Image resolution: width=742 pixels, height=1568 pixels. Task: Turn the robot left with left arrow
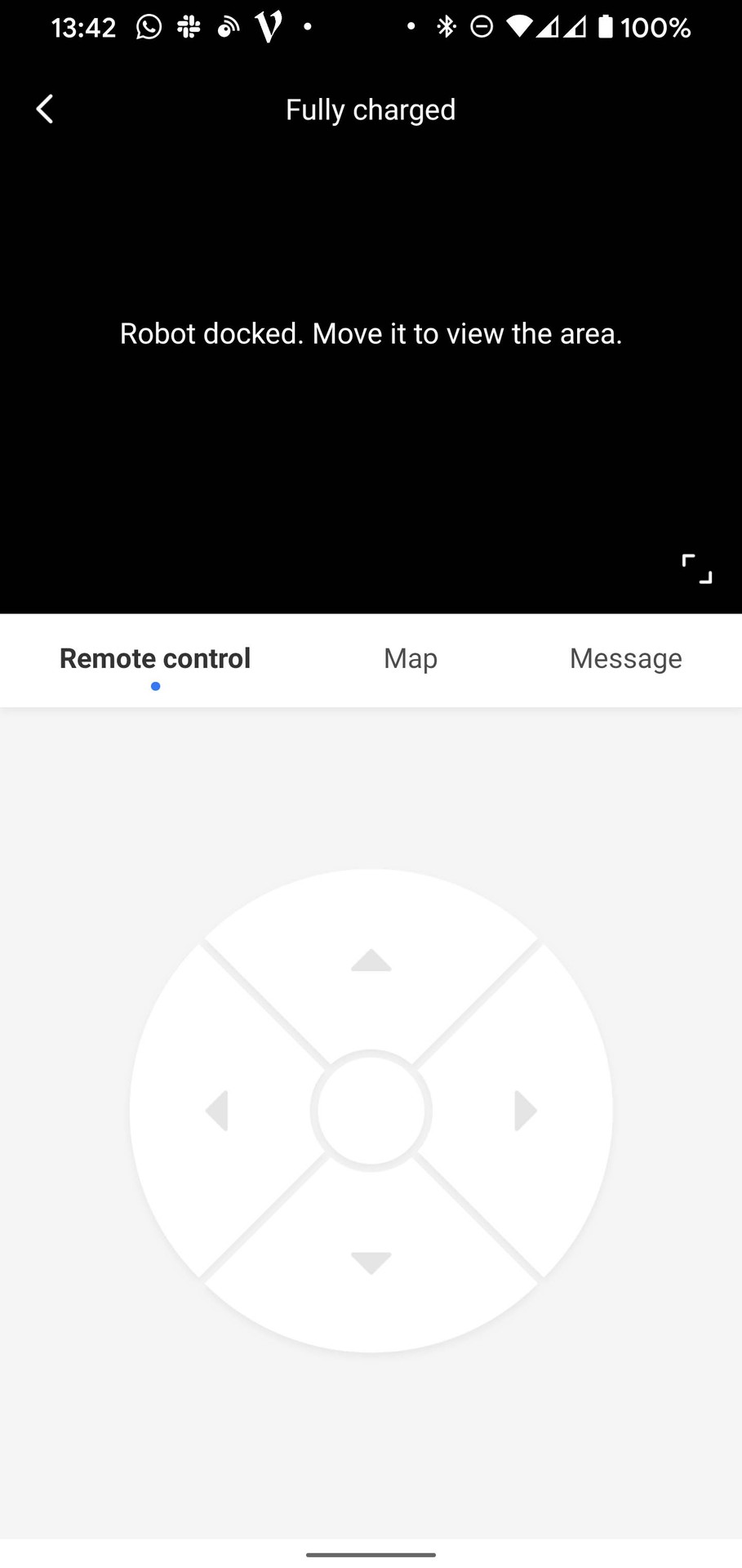tap(217, 1111)
